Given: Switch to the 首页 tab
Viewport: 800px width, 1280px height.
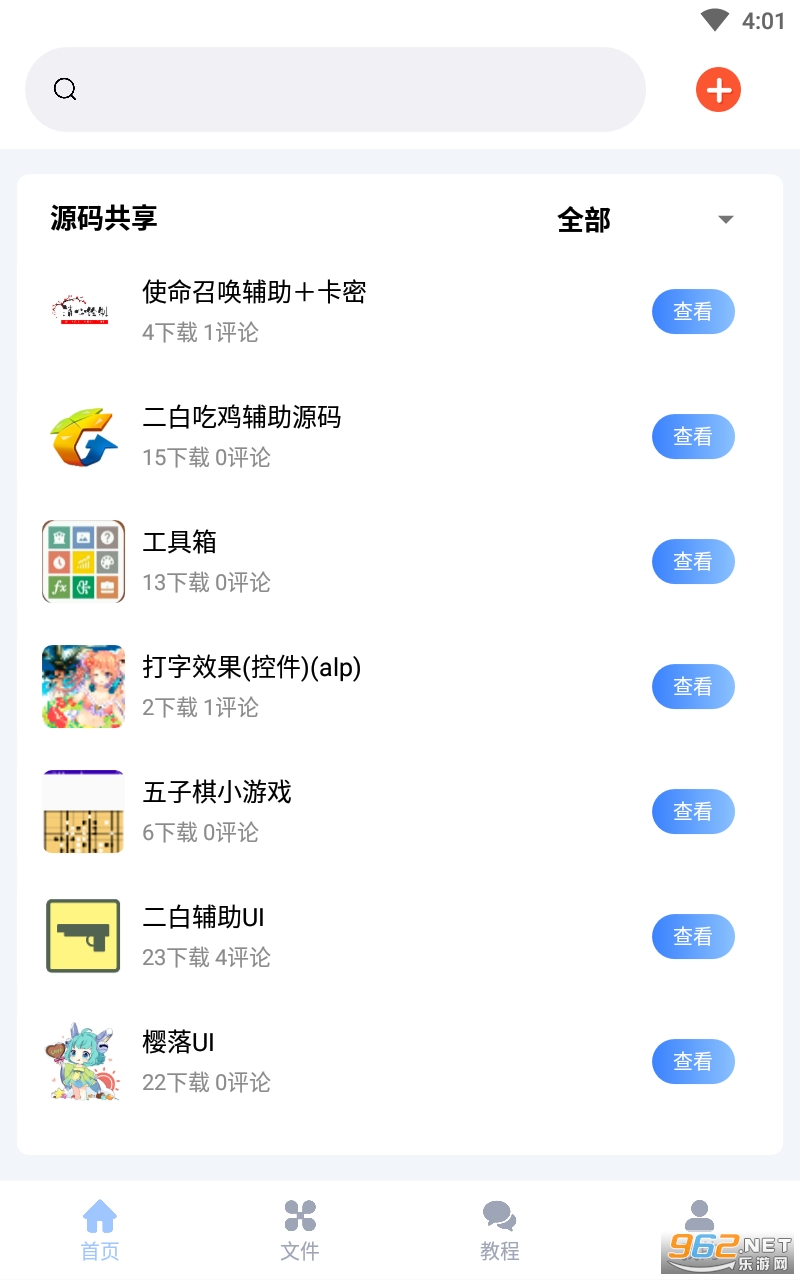Looking at the screenshot, I should [x=100, y=1230].
